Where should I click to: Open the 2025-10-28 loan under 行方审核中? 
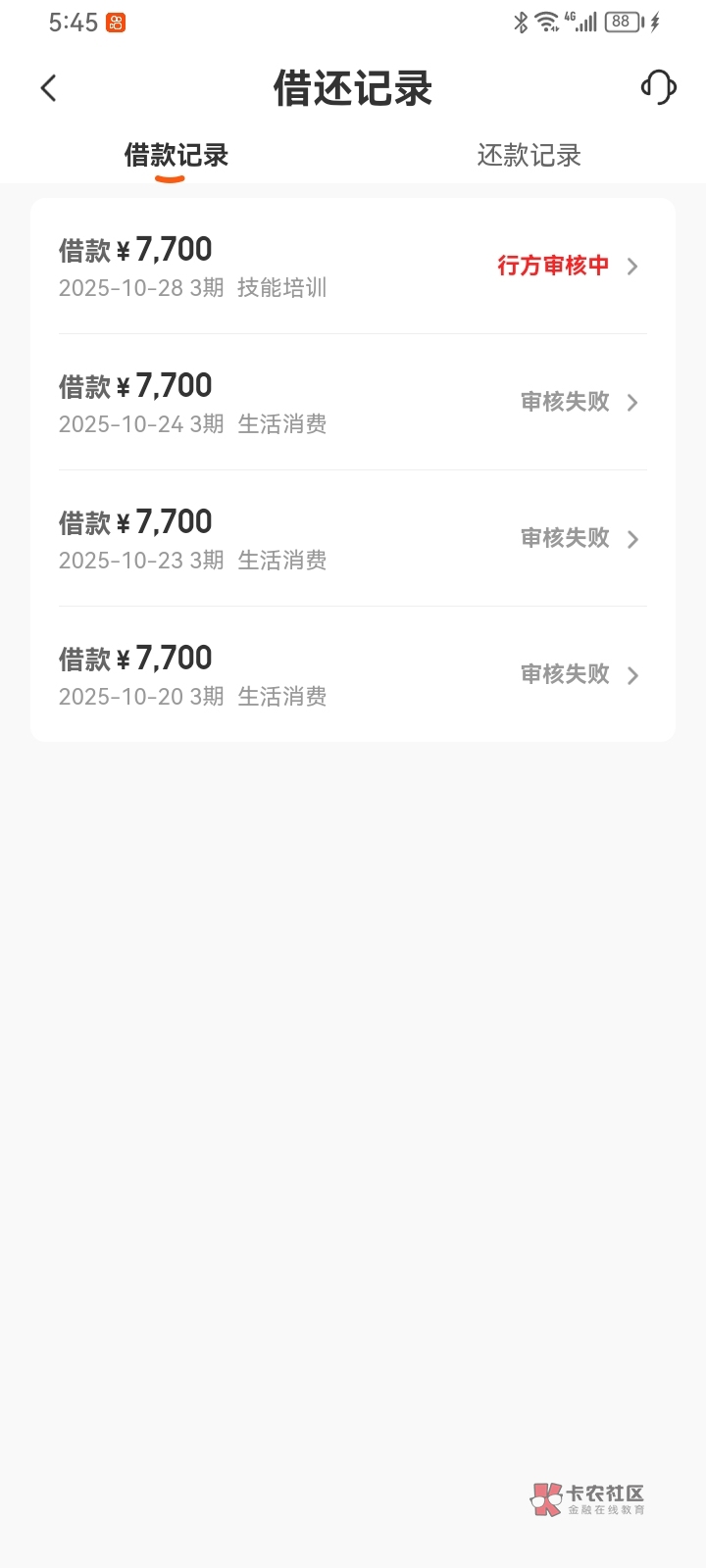coord(353,267)
